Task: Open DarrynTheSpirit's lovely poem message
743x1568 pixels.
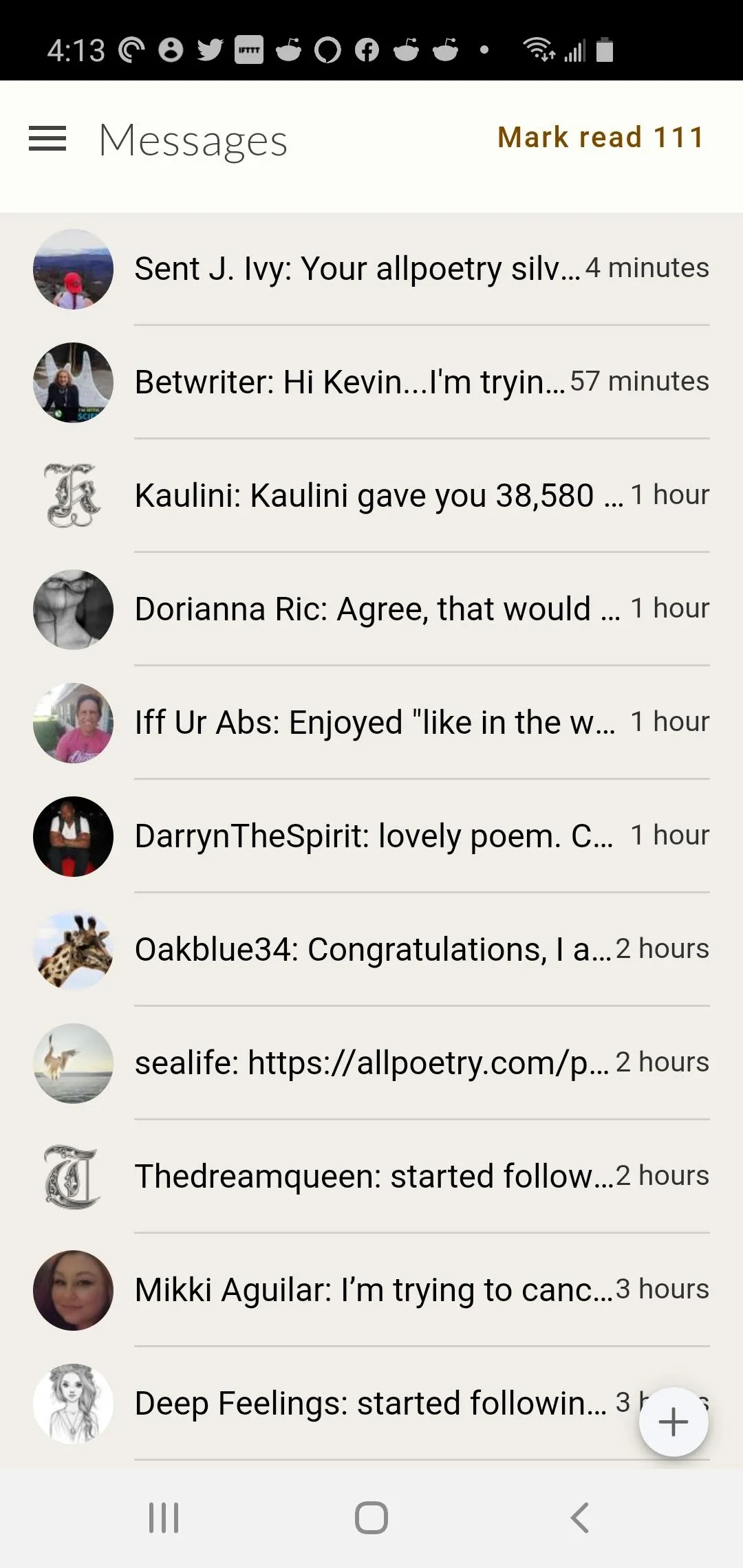Action: pyautogui.click(x=371, y=836)
